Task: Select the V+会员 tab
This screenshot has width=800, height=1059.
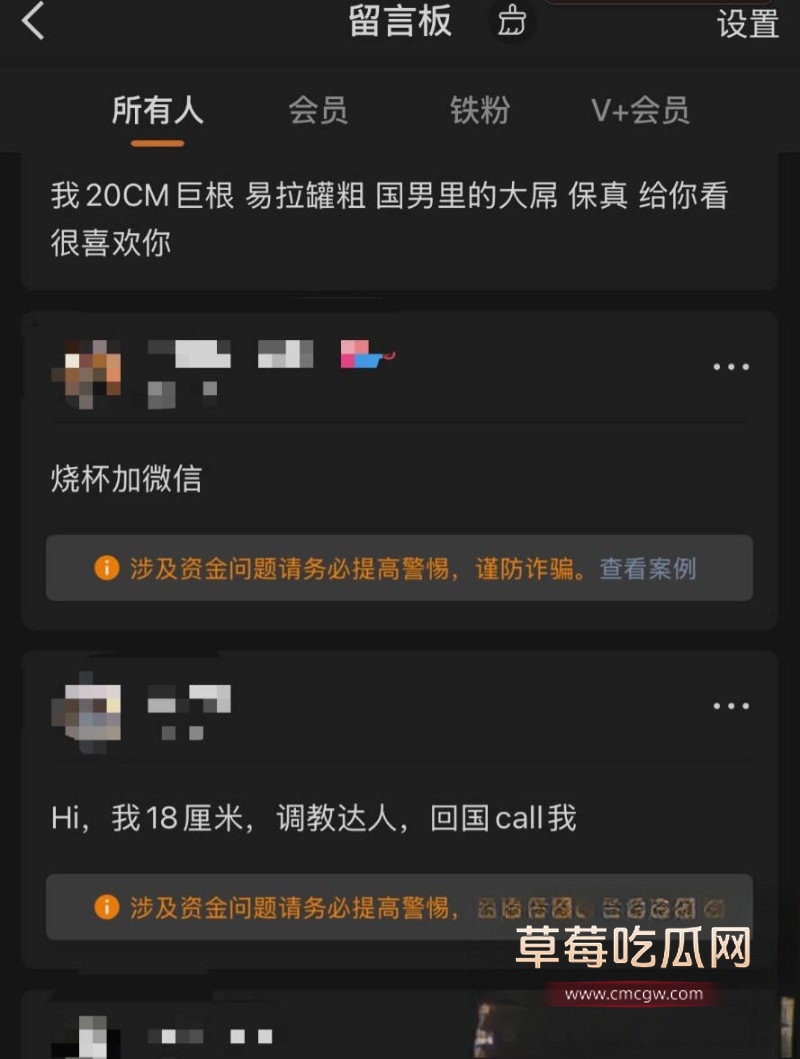Action: pos(638,112)
